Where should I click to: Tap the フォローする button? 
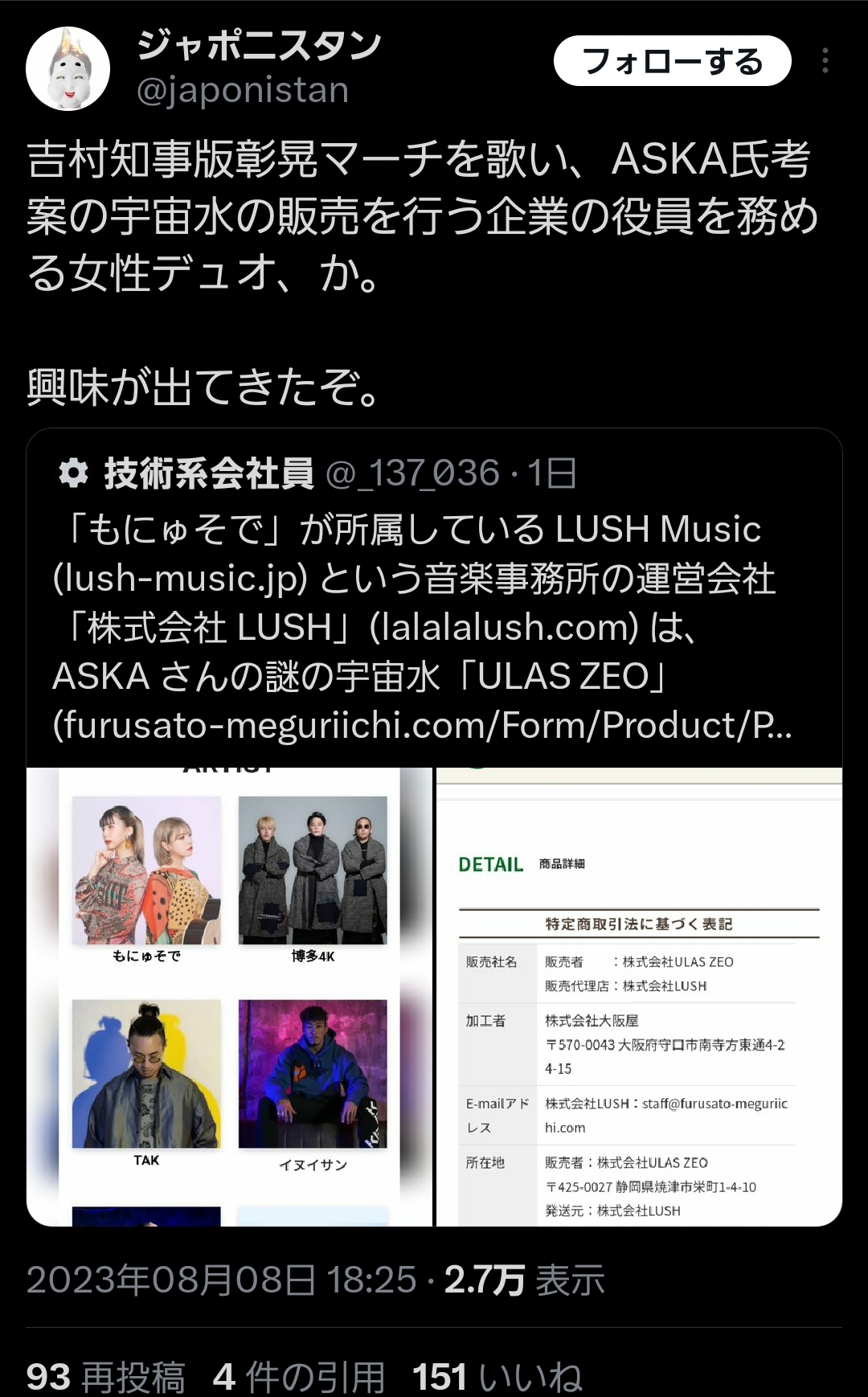coord(672,61)
